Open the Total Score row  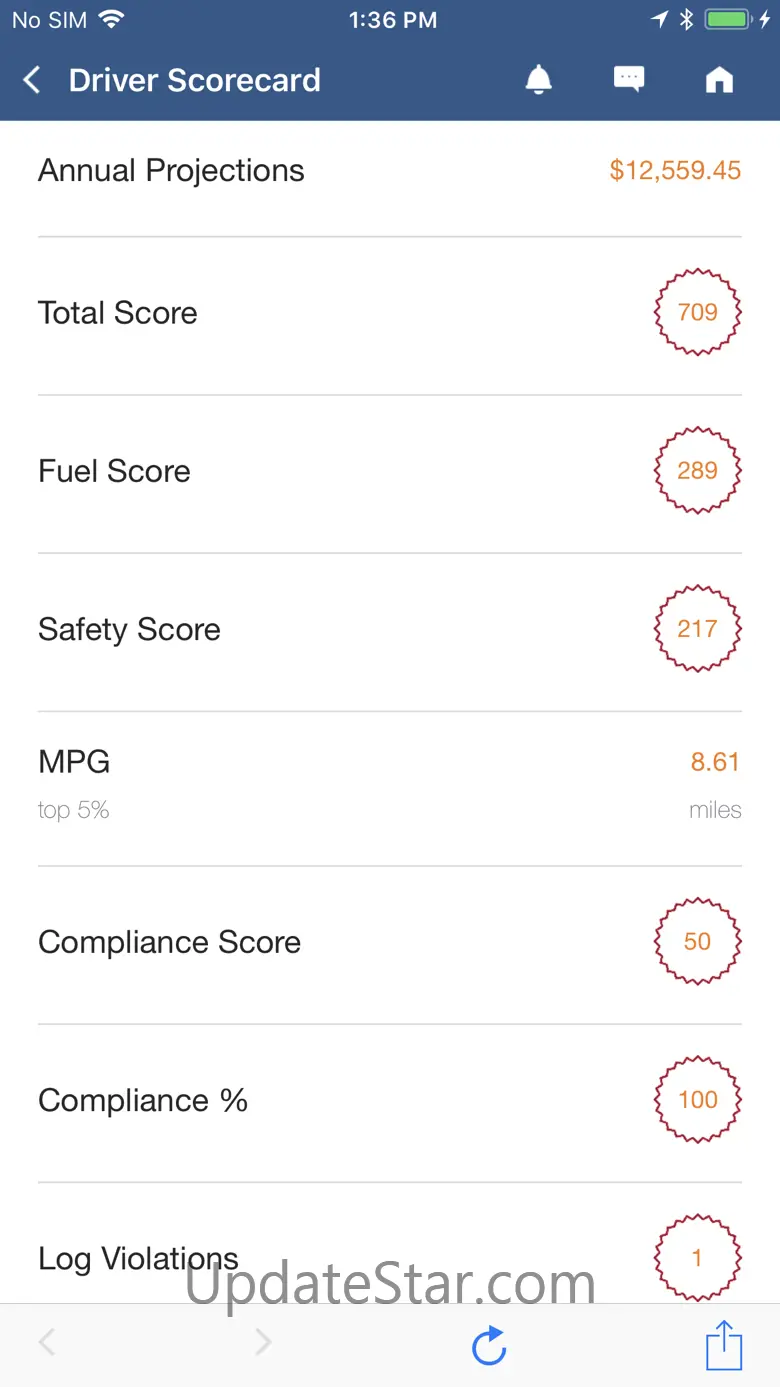tap(390, 314)
